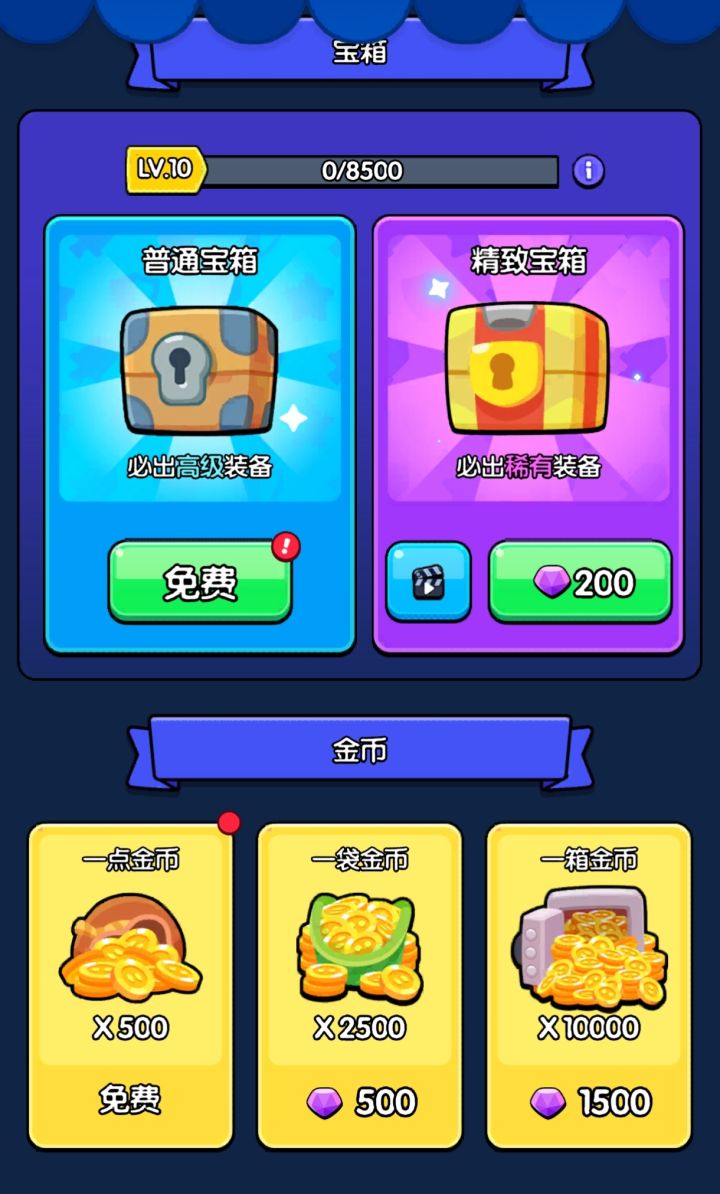Open the info icon beside the progress bar
Screen dimensions: 720x1194
(x=588, y=171)
